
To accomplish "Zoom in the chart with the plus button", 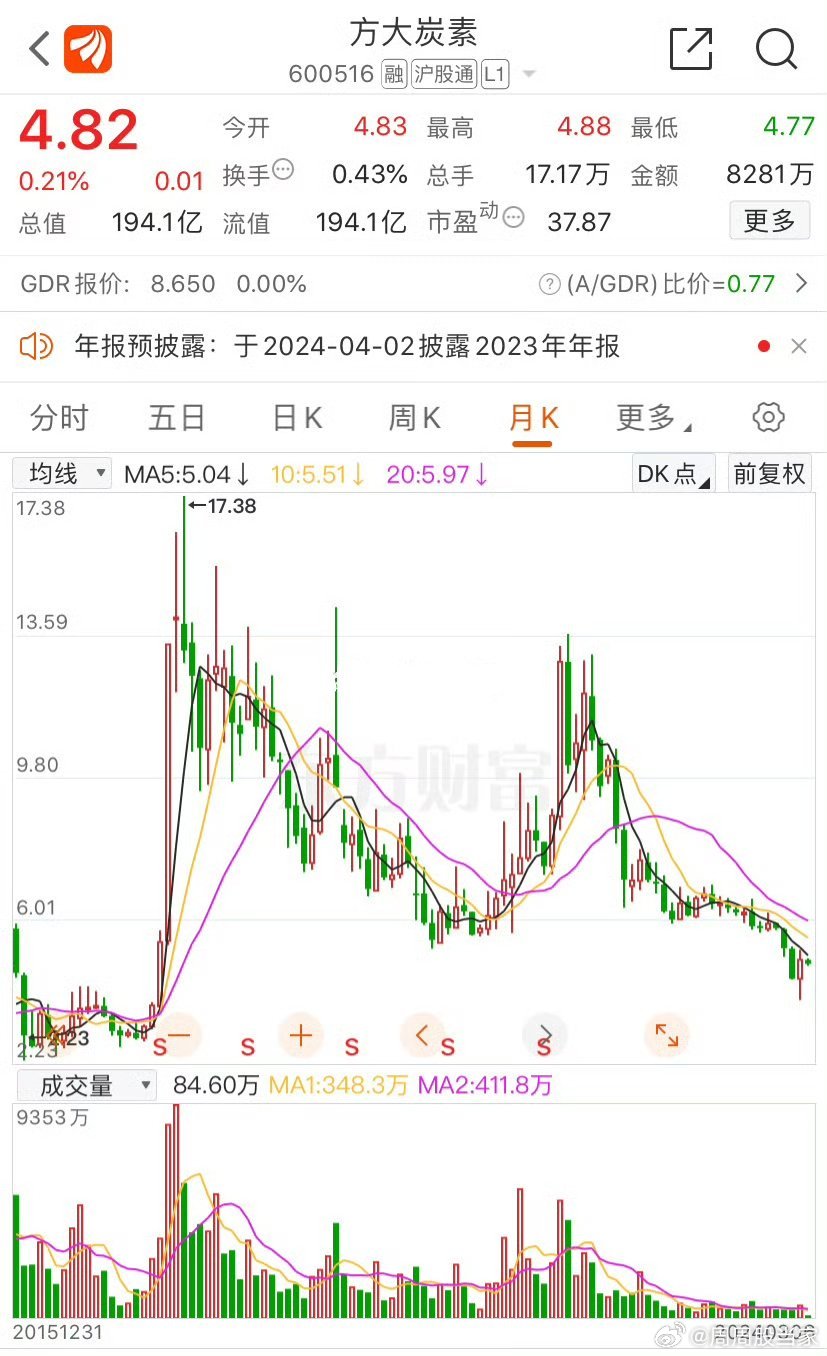I will point(301,1035).
